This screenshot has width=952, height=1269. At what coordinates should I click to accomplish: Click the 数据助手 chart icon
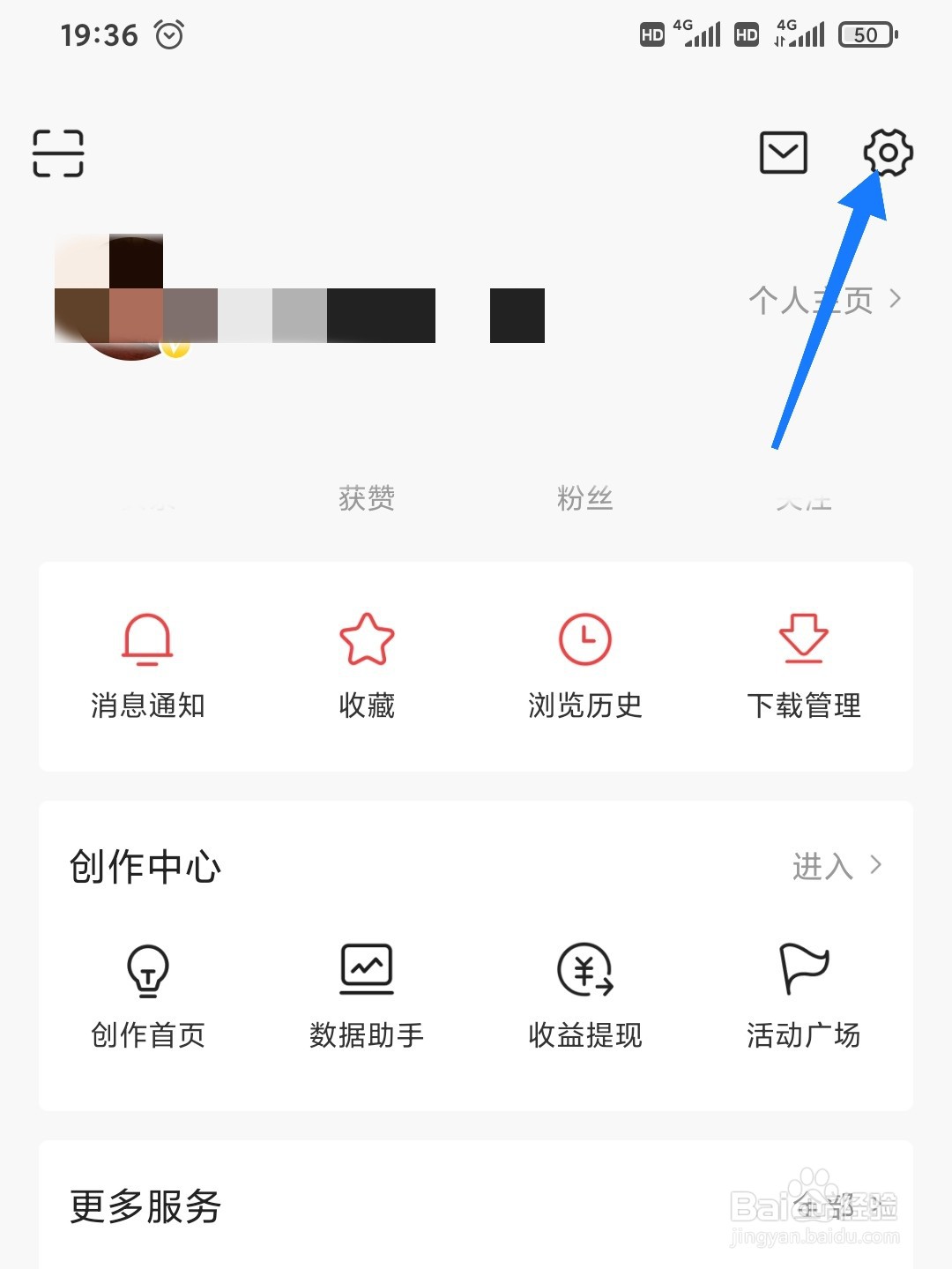click(x=368, y=967)
